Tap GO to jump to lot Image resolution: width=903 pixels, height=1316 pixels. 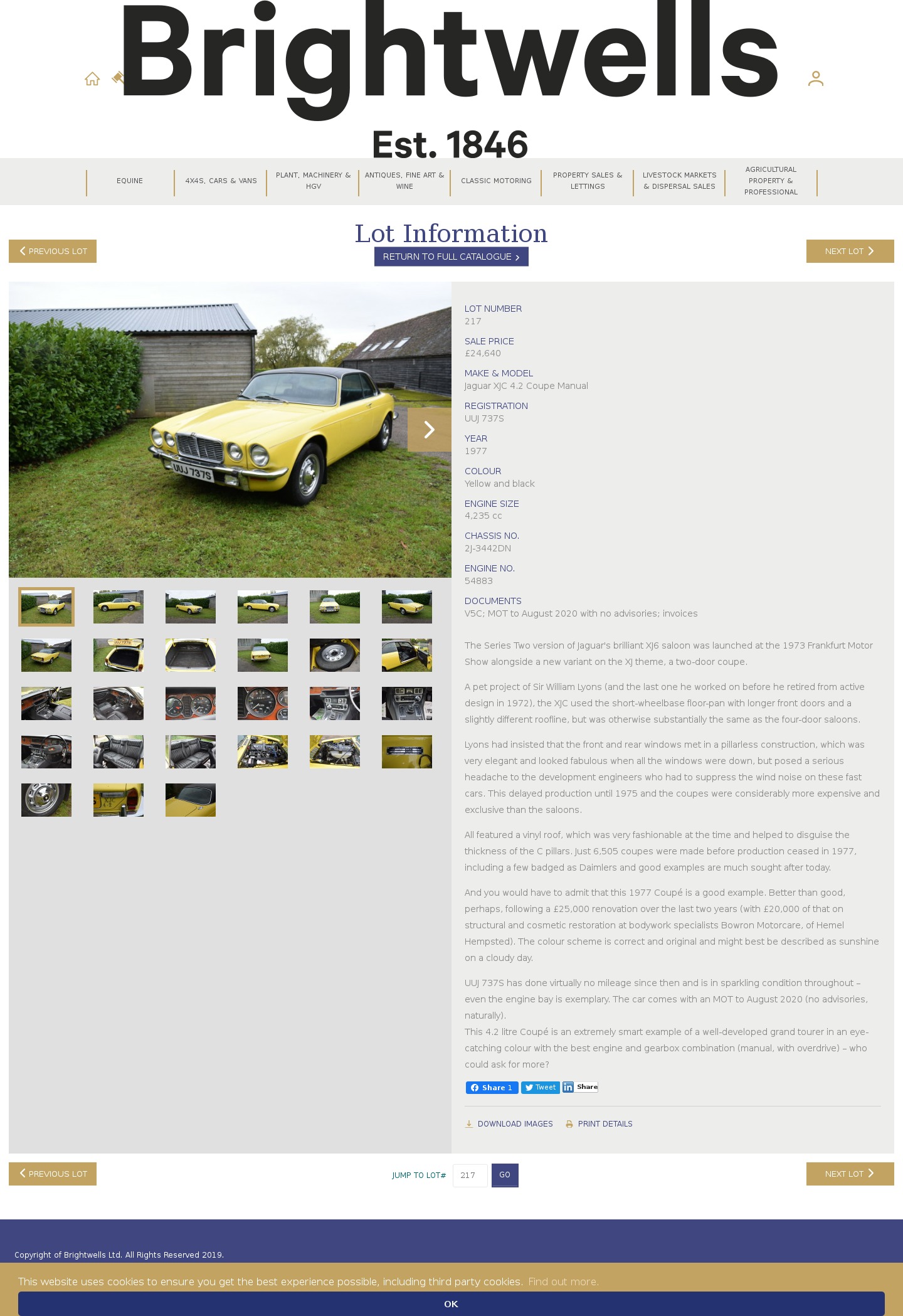coord(504,1175)
